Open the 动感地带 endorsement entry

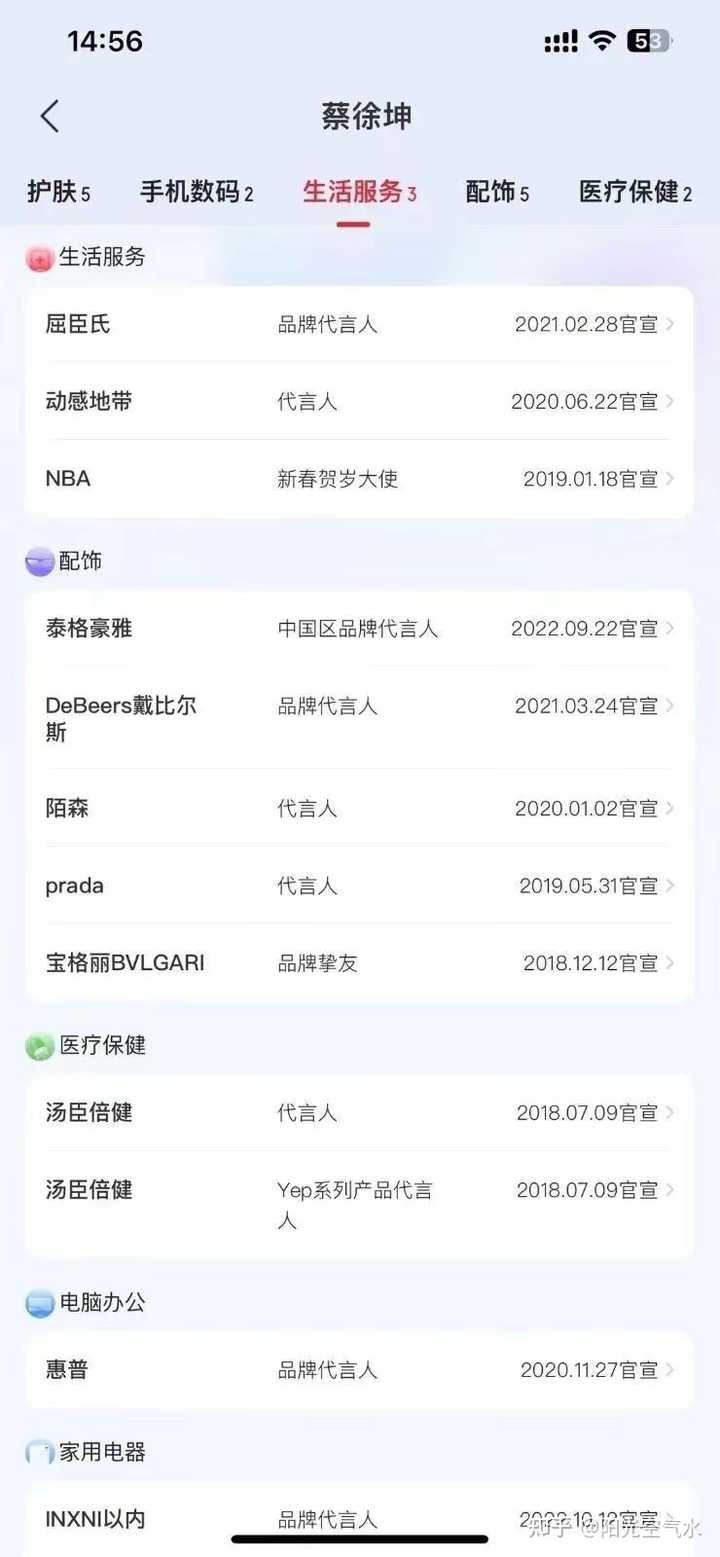[359, 401]
